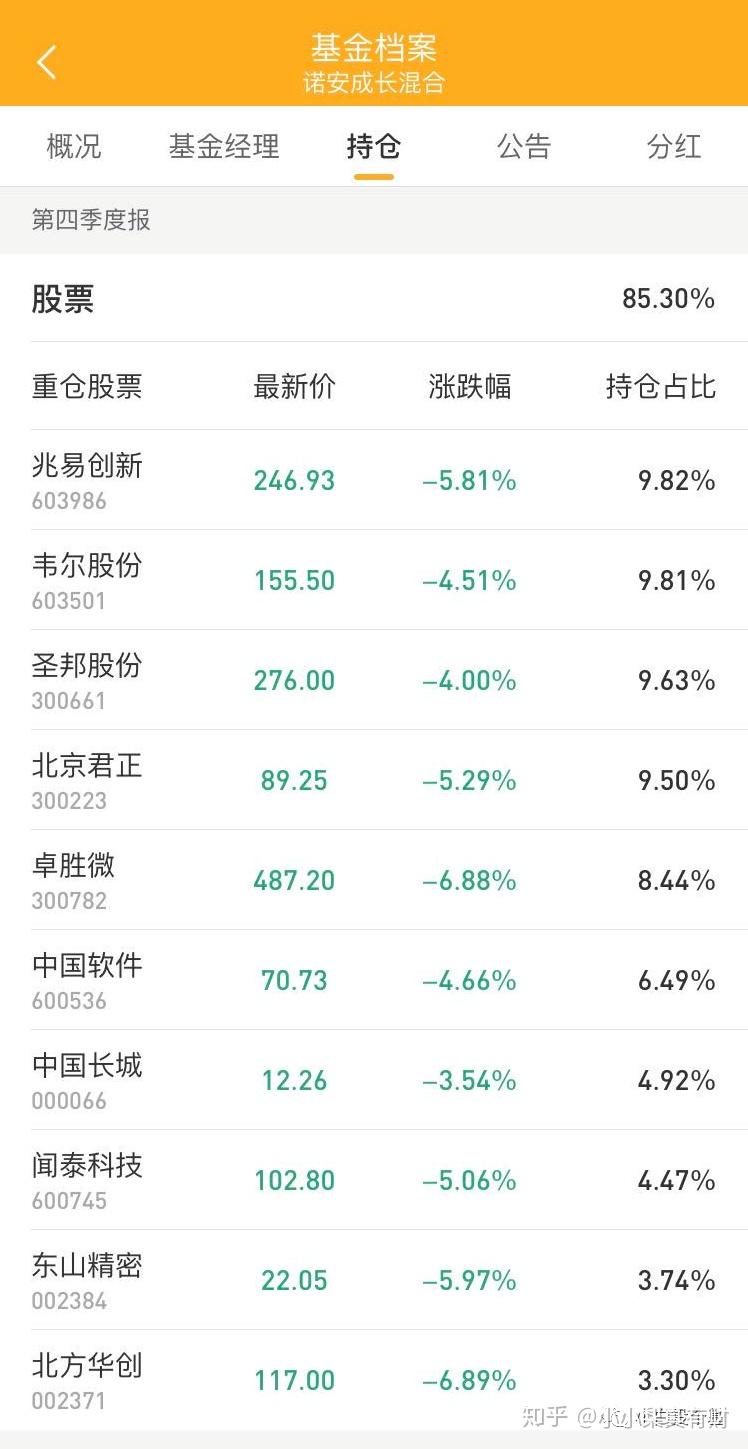Click the back arrow to return

[46, 61]
